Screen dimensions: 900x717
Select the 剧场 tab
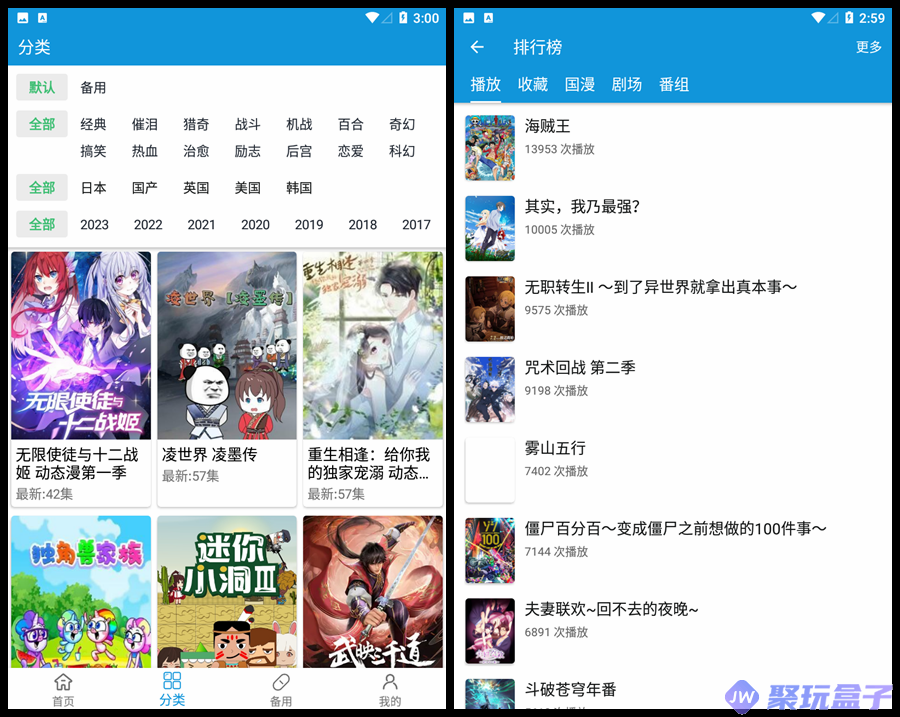(627, 85)
